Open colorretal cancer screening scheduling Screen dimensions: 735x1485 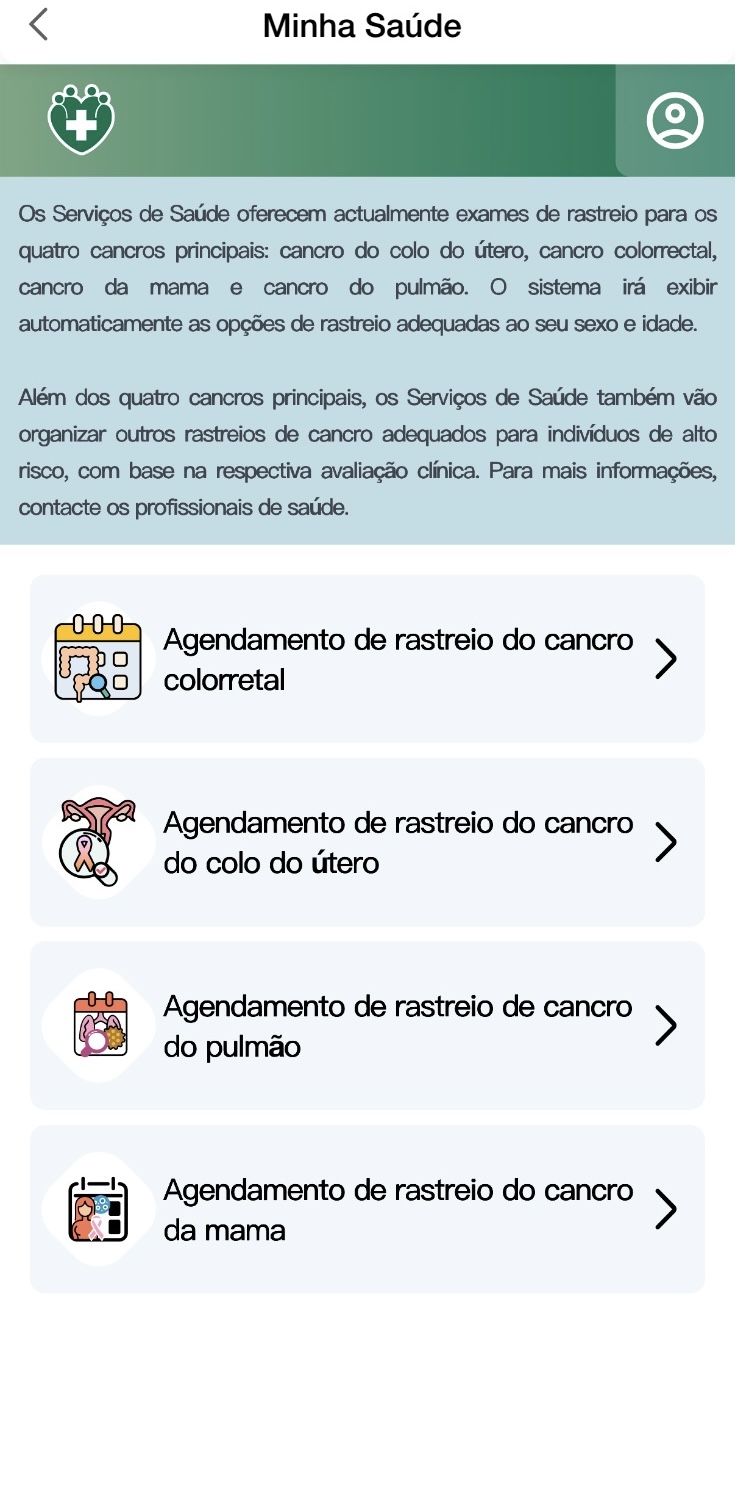coord(367,659)
